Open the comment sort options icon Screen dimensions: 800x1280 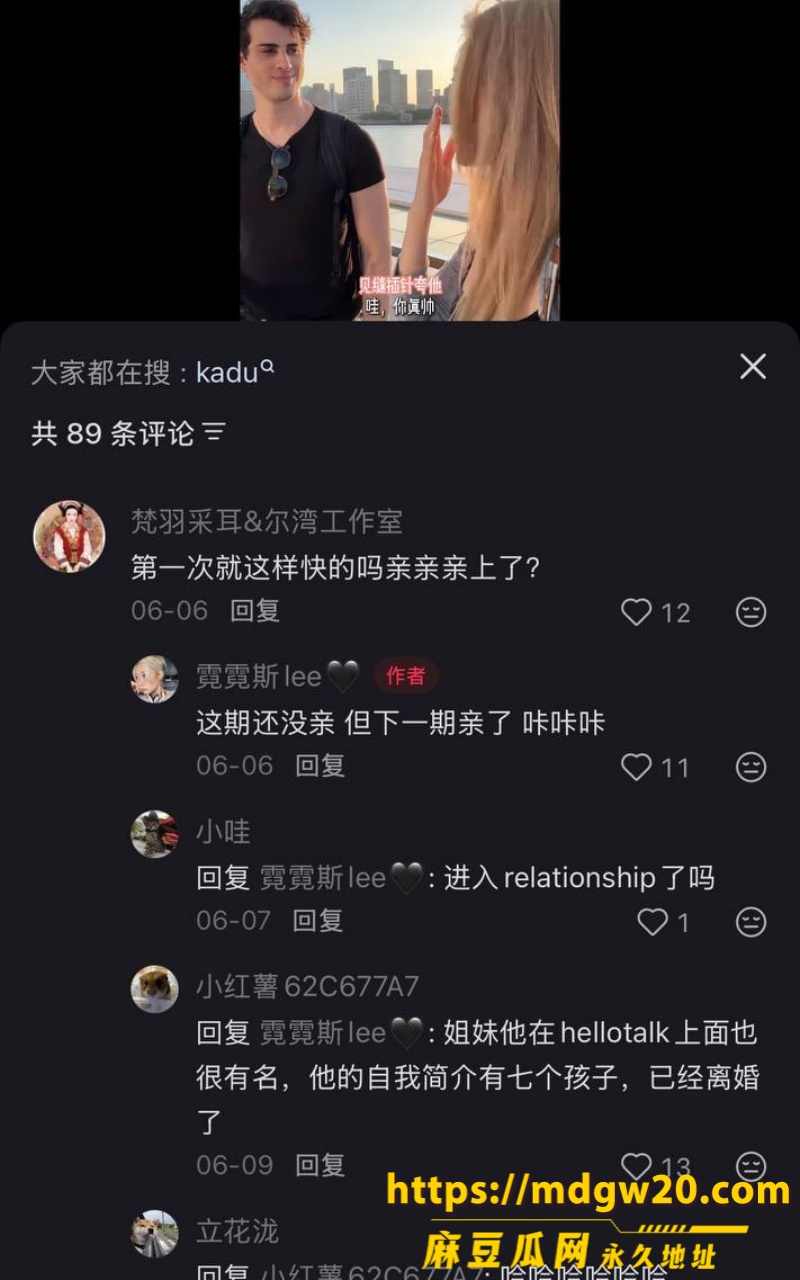click(214, 433)
